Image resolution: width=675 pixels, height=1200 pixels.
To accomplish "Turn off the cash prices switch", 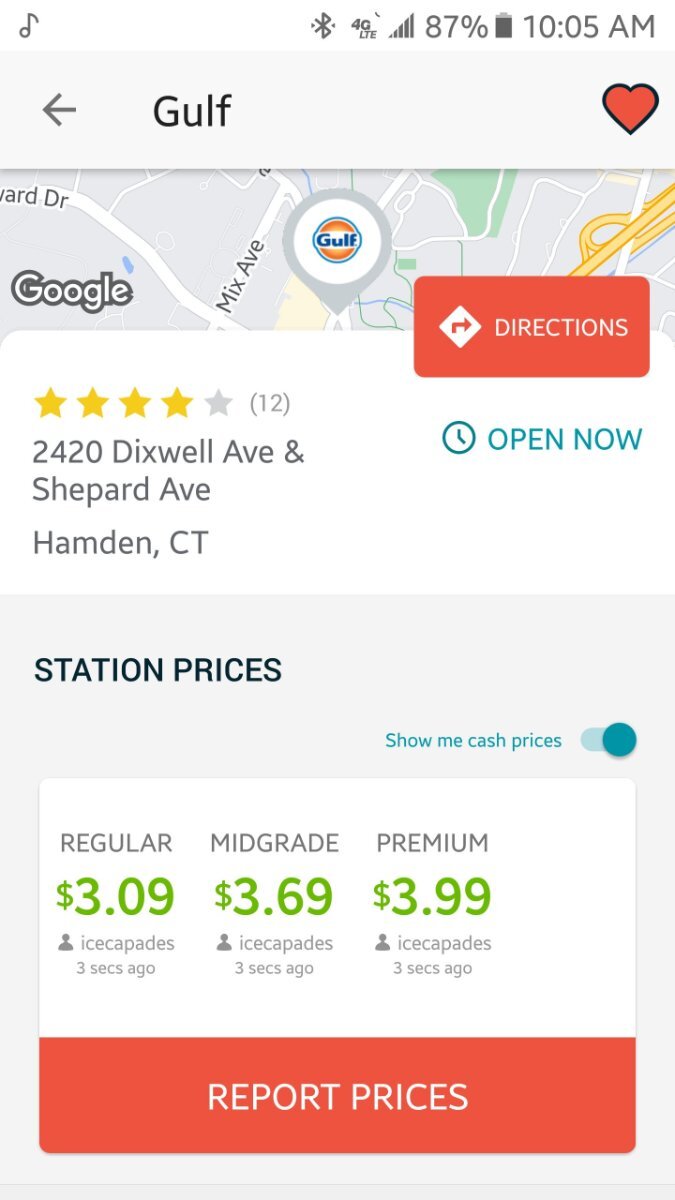I will coord(609,740).
